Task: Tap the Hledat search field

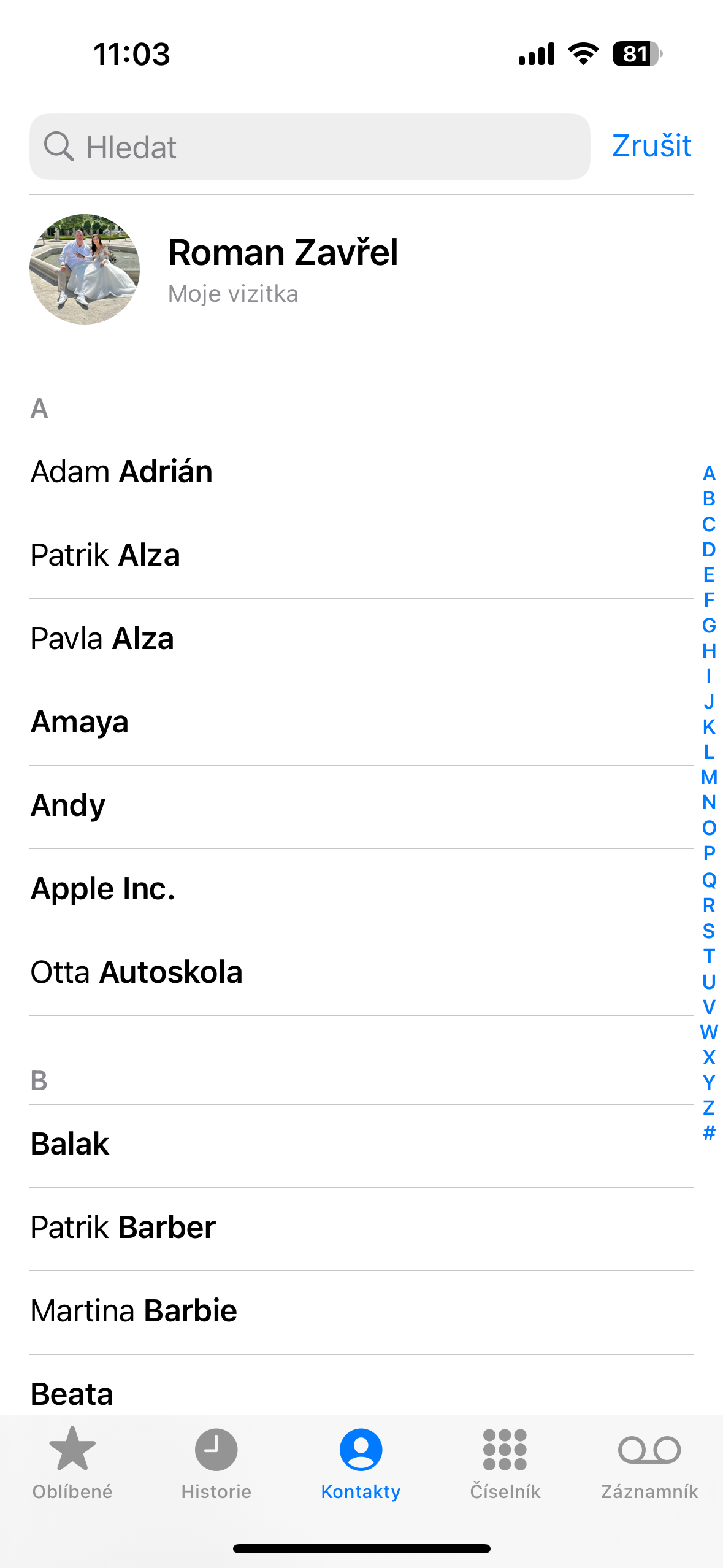Action: 310,147
